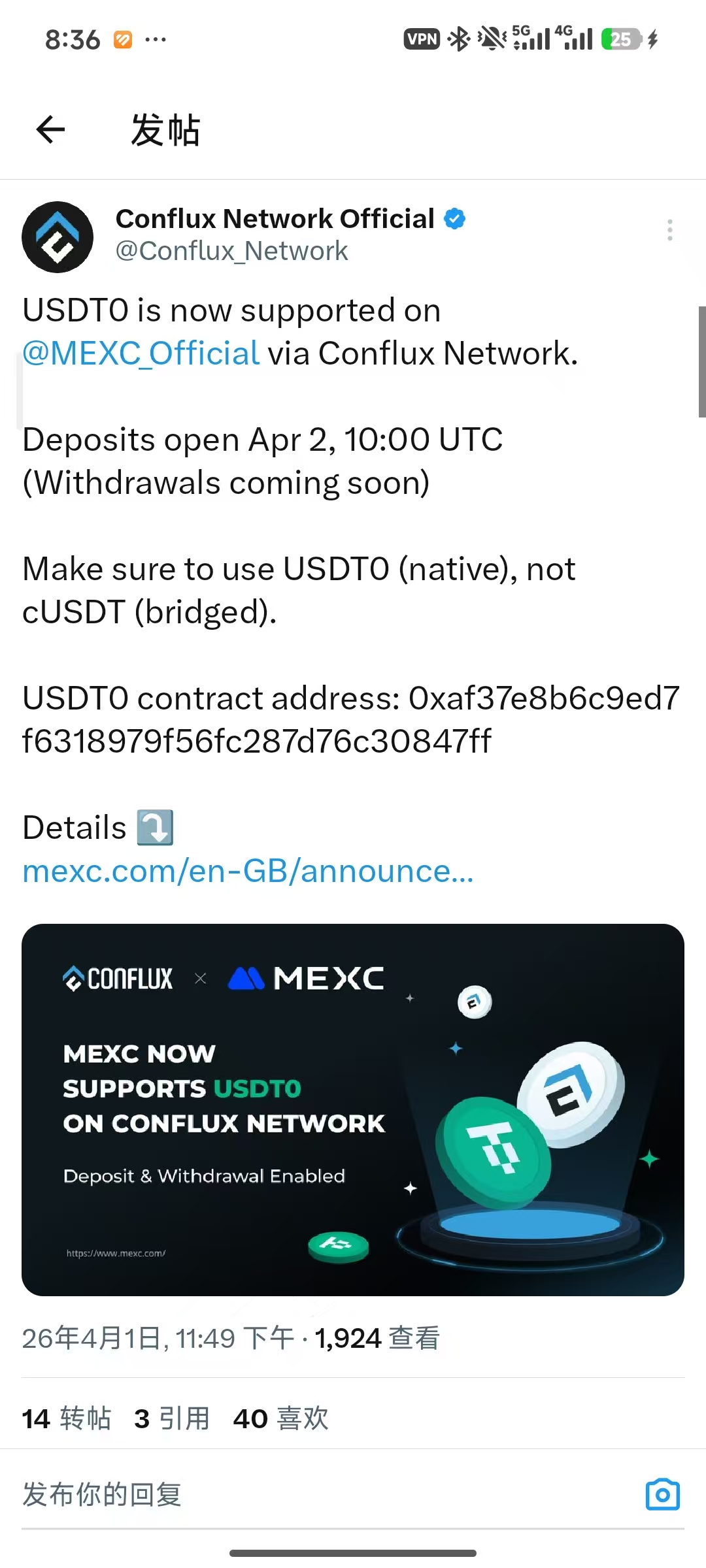
Task: Open Conflux Network Official account name
Action: point(275,219)
